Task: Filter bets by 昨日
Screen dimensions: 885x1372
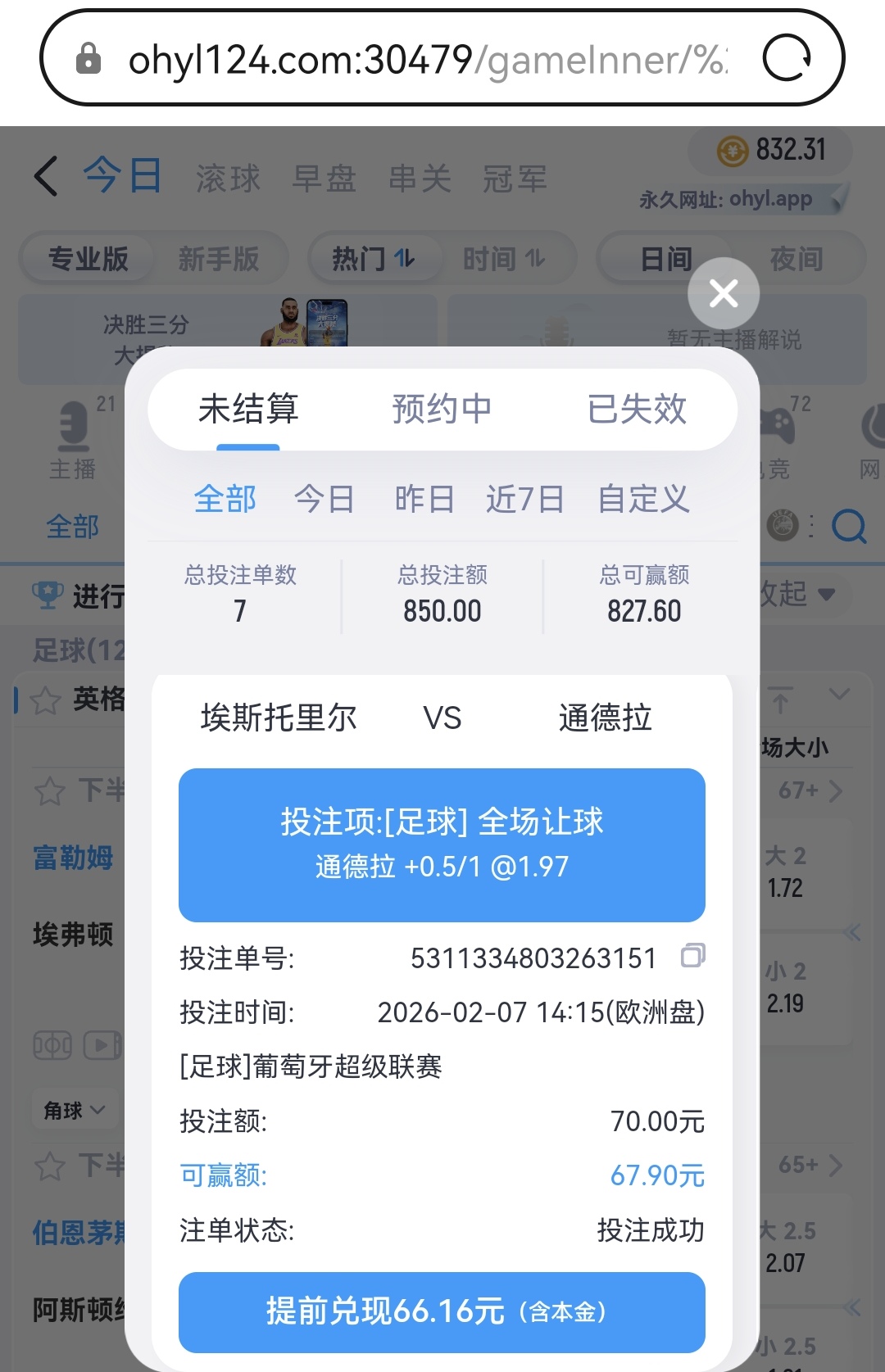Action: pyautogui.click(x=424, y=499)
